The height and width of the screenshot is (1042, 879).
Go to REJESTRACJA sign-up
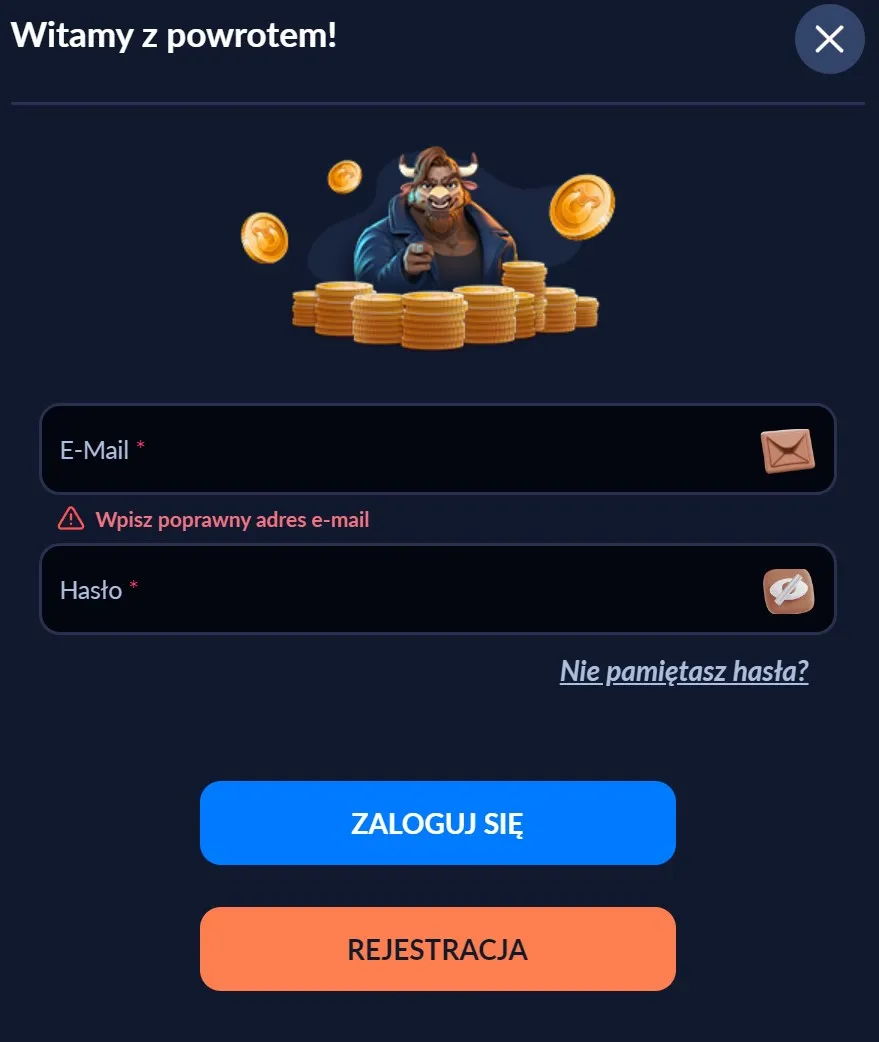click(438, 949)
